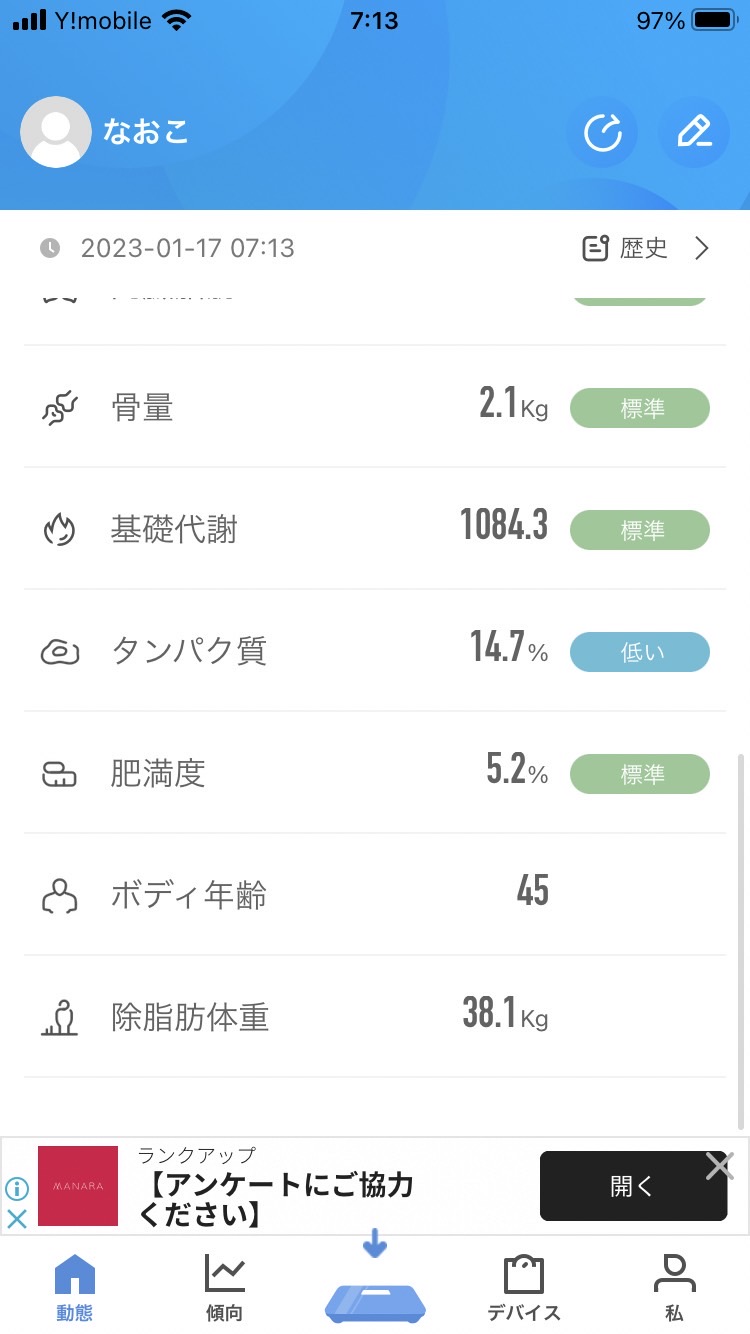Open なおこ's profile avatar
This screenshot has width=750, height=1334.
click(56, 132)
